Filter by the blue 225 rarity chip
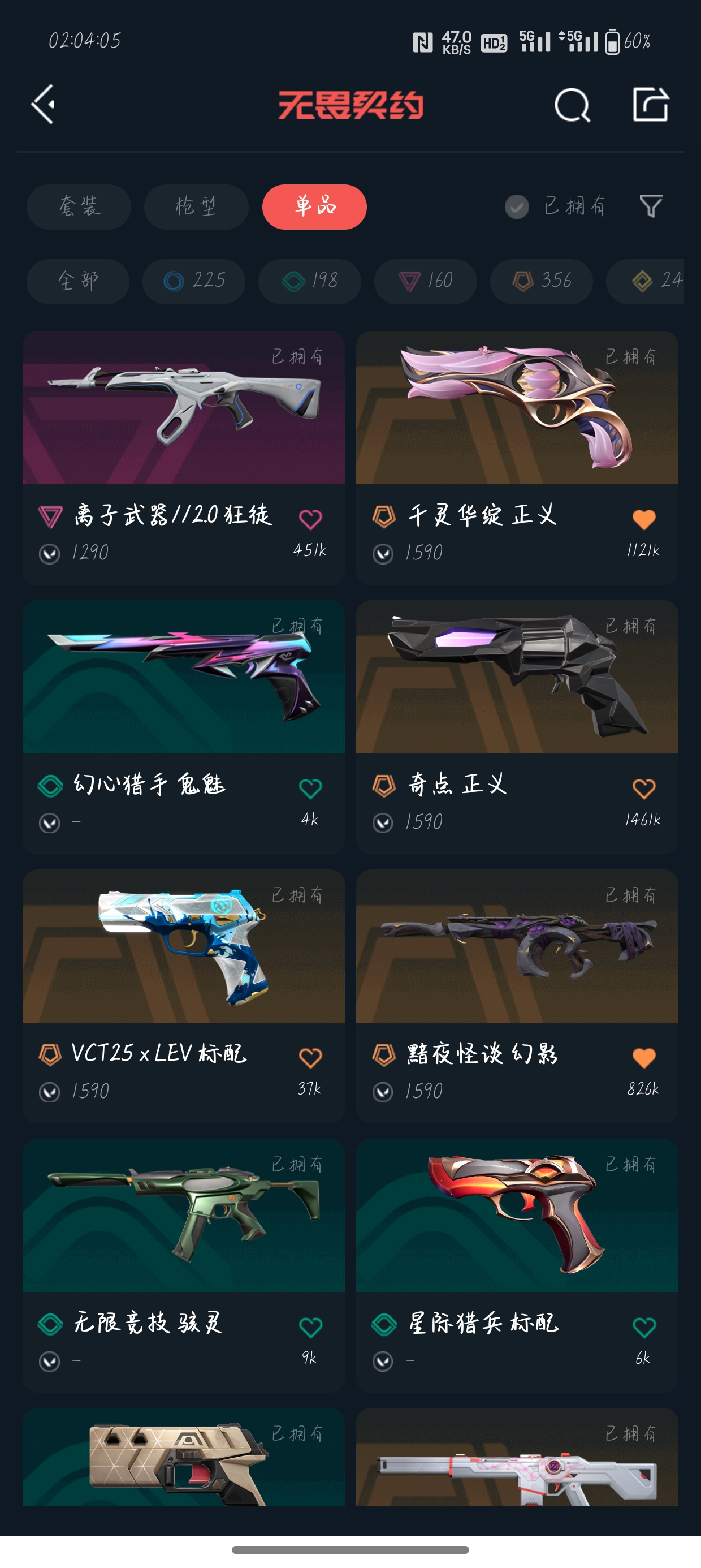The width and height of the screenshot is (701, 1568). [193, 281]
